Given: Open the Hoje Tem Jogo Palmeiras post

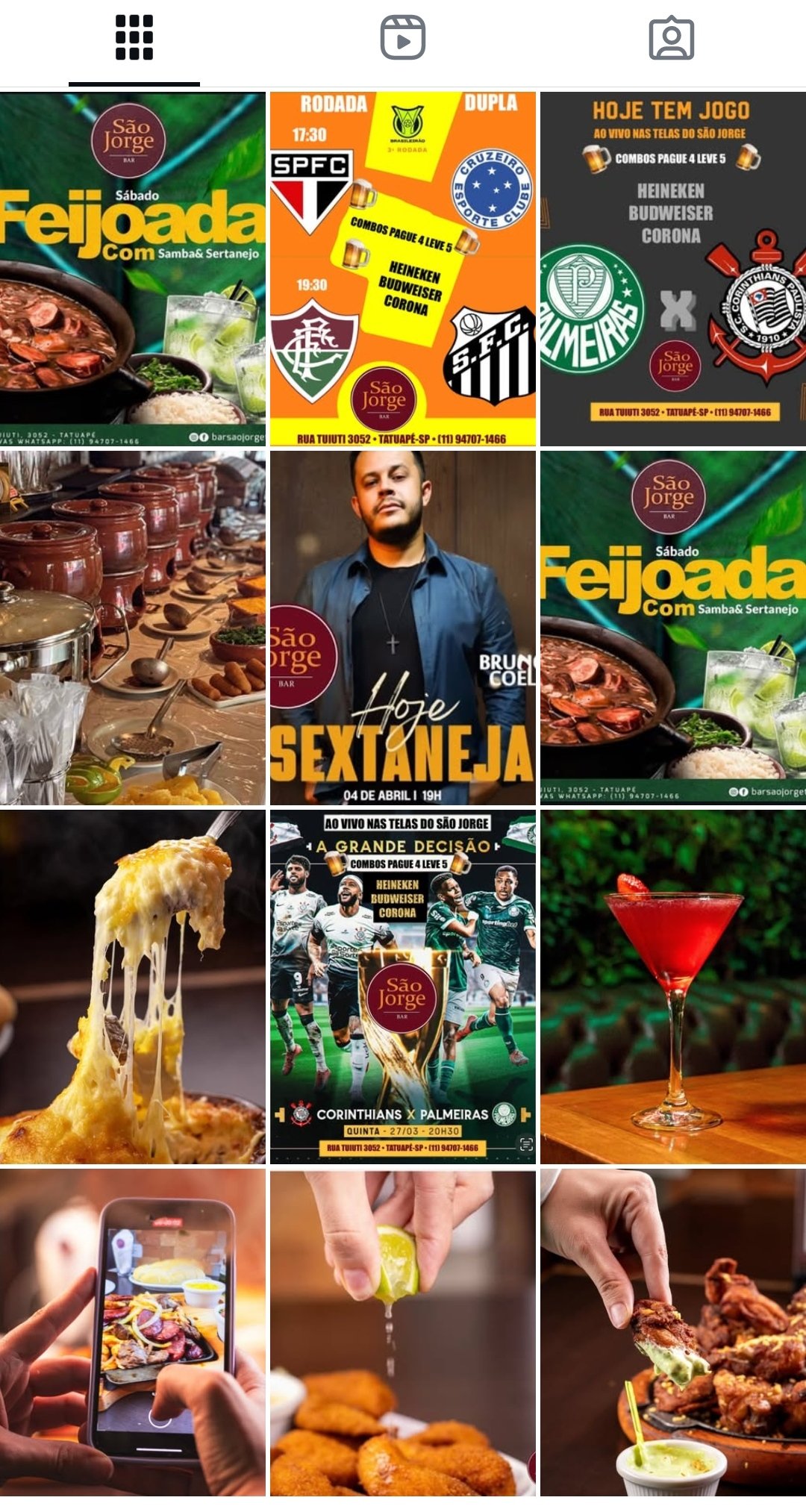Looking at the screenshot, I should [672, 269].
